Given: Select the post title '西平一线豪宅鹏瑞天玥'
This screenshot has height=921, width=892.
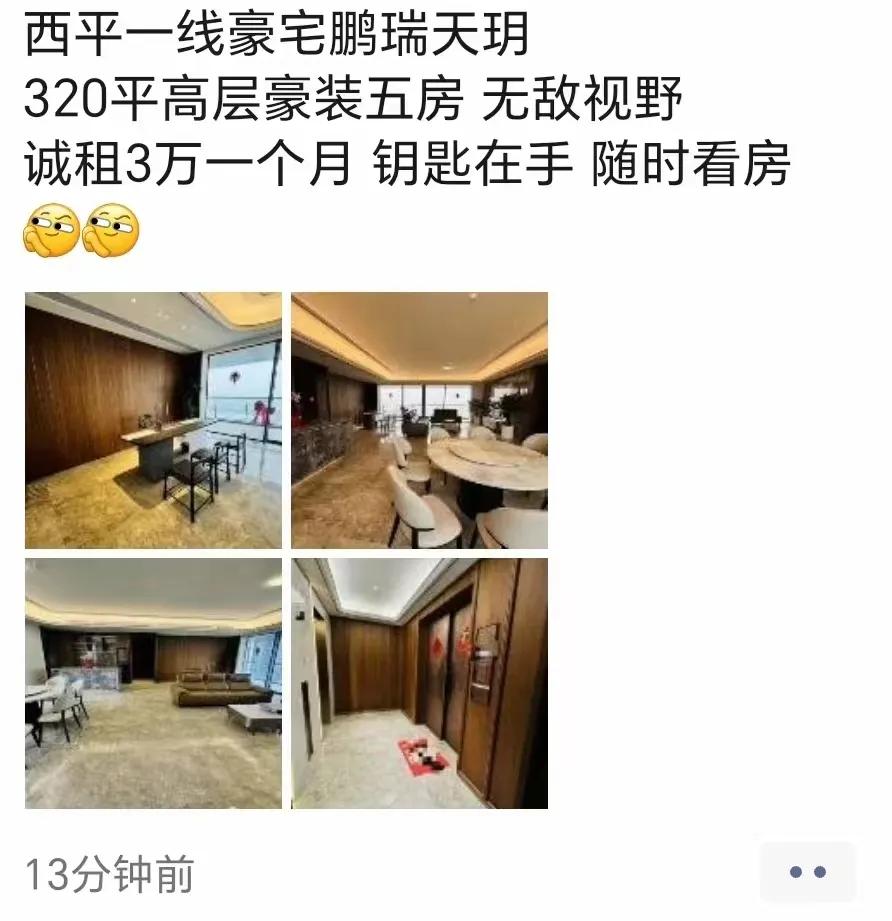Looking at the screenshot, I should point(270,36).
